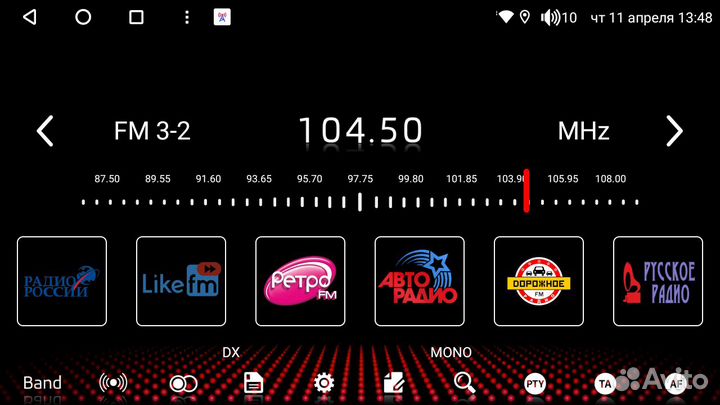The height and width of the screenshot is (405, 720).
Task: Toggle DX local signal mode icon
Action: click(x=113, y=383)
